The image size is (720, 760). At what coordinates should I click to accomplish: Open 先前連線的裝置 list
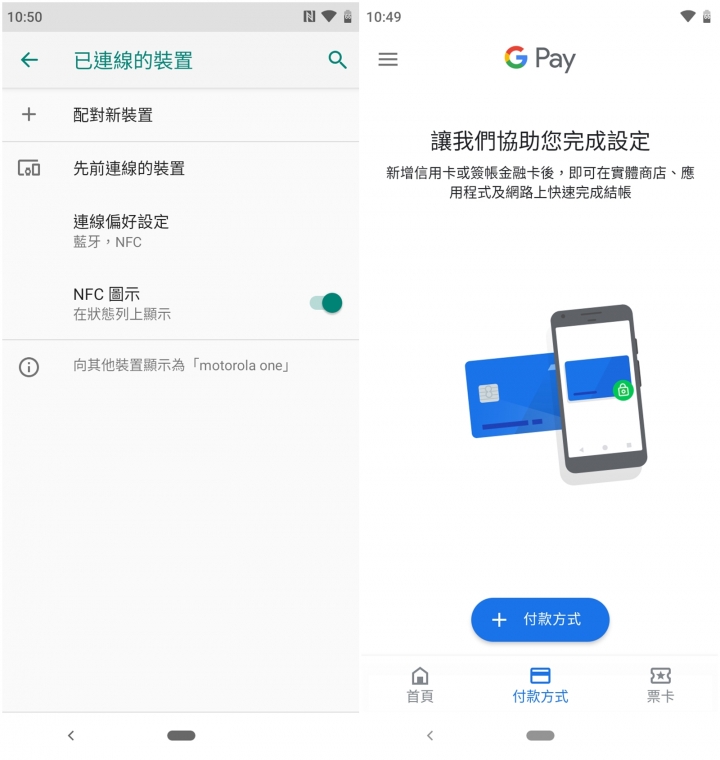pos(129,168)
